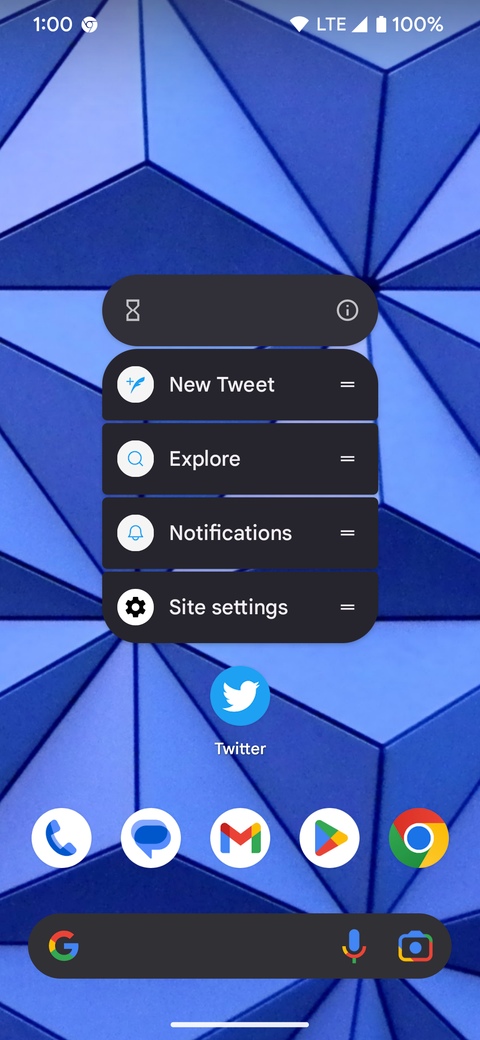
Task: Open the Messages app
Action: [x=151, y=838]
